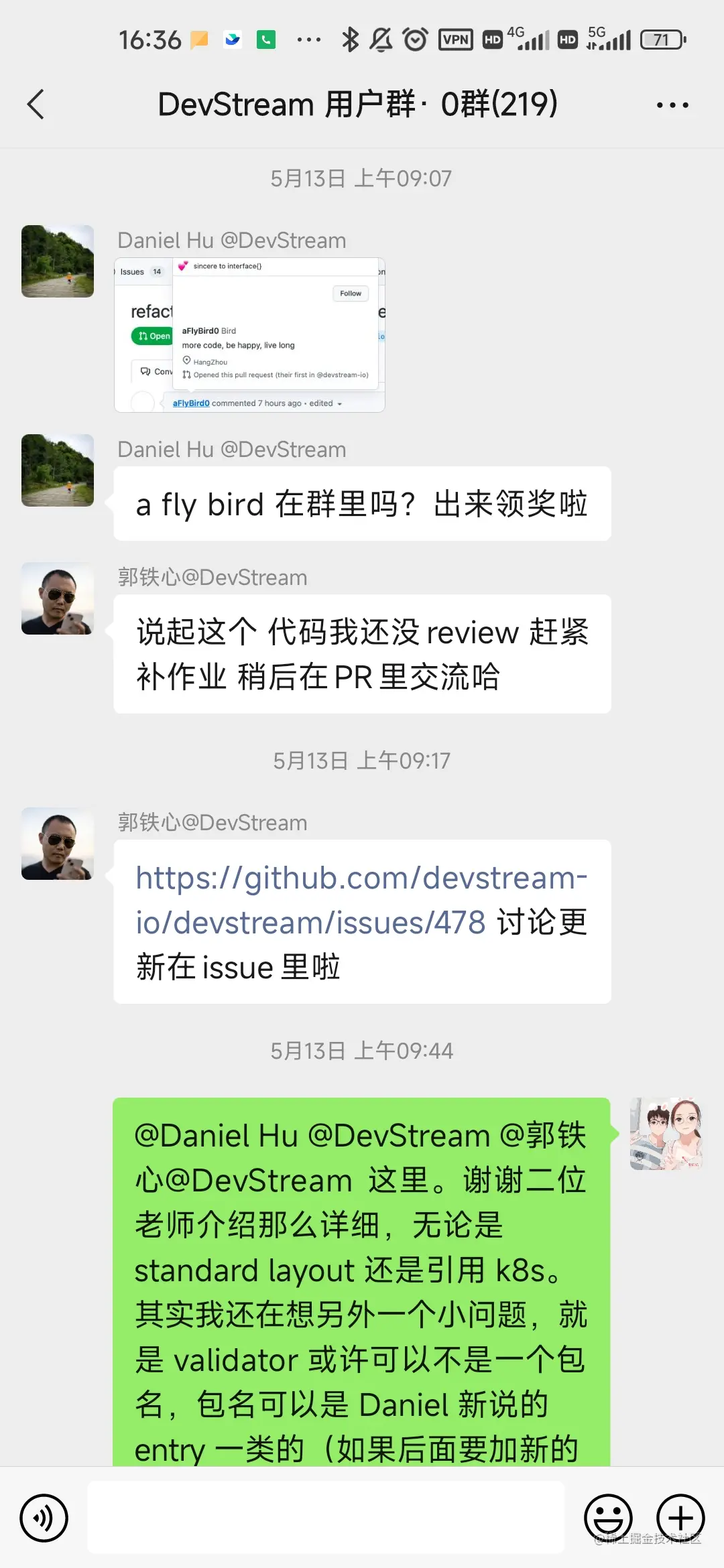This screenshot has height=1568, width=724.
Task: Open the group chat overflow menu
Action: 672,105
